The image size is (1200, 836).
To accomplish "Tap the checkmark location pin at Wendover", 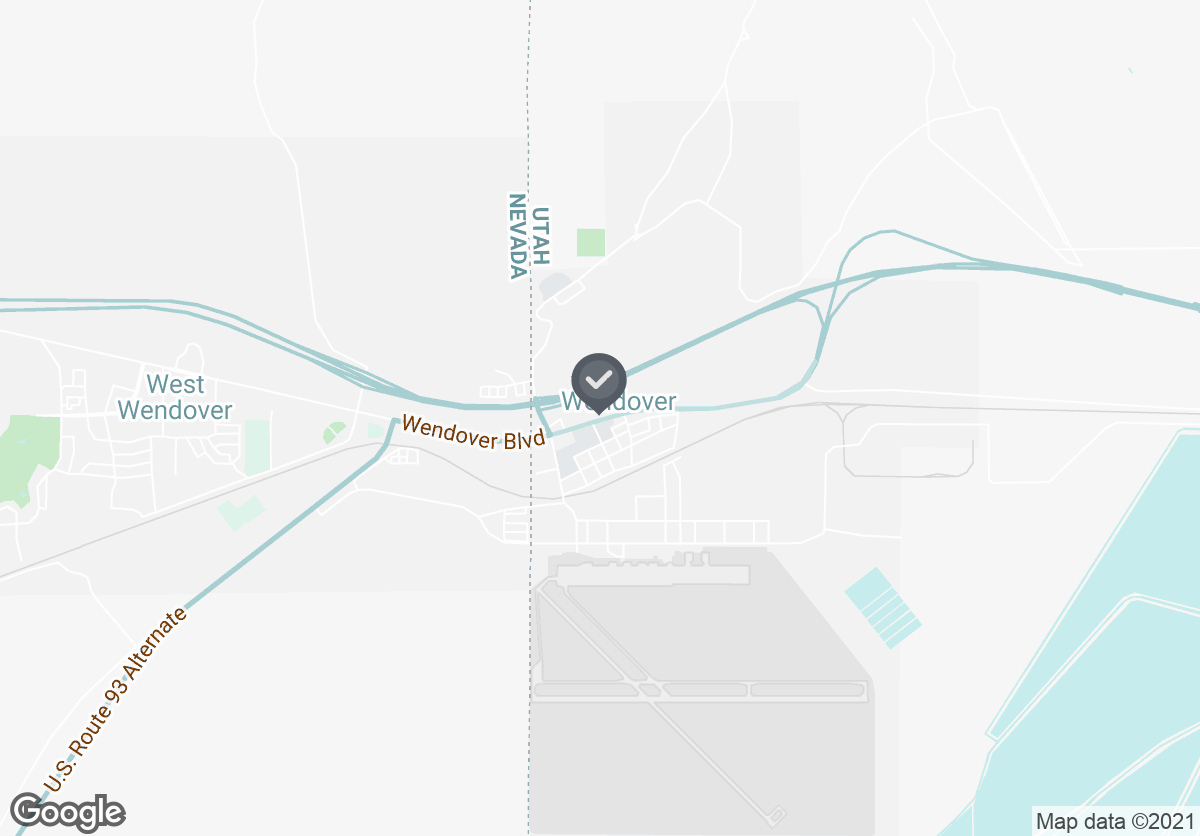I will point(598,381).
